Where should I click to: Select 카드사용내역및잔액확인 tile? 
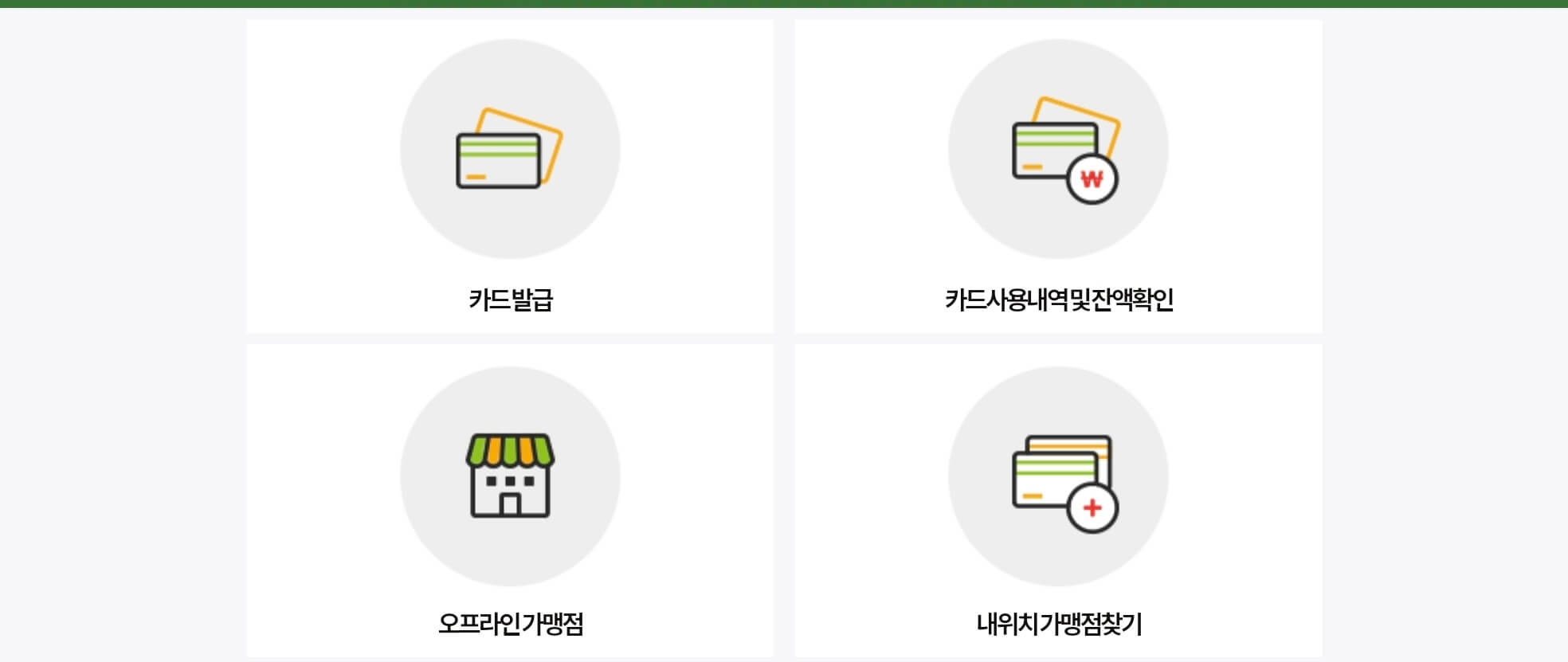click(x=1058, y=177)
